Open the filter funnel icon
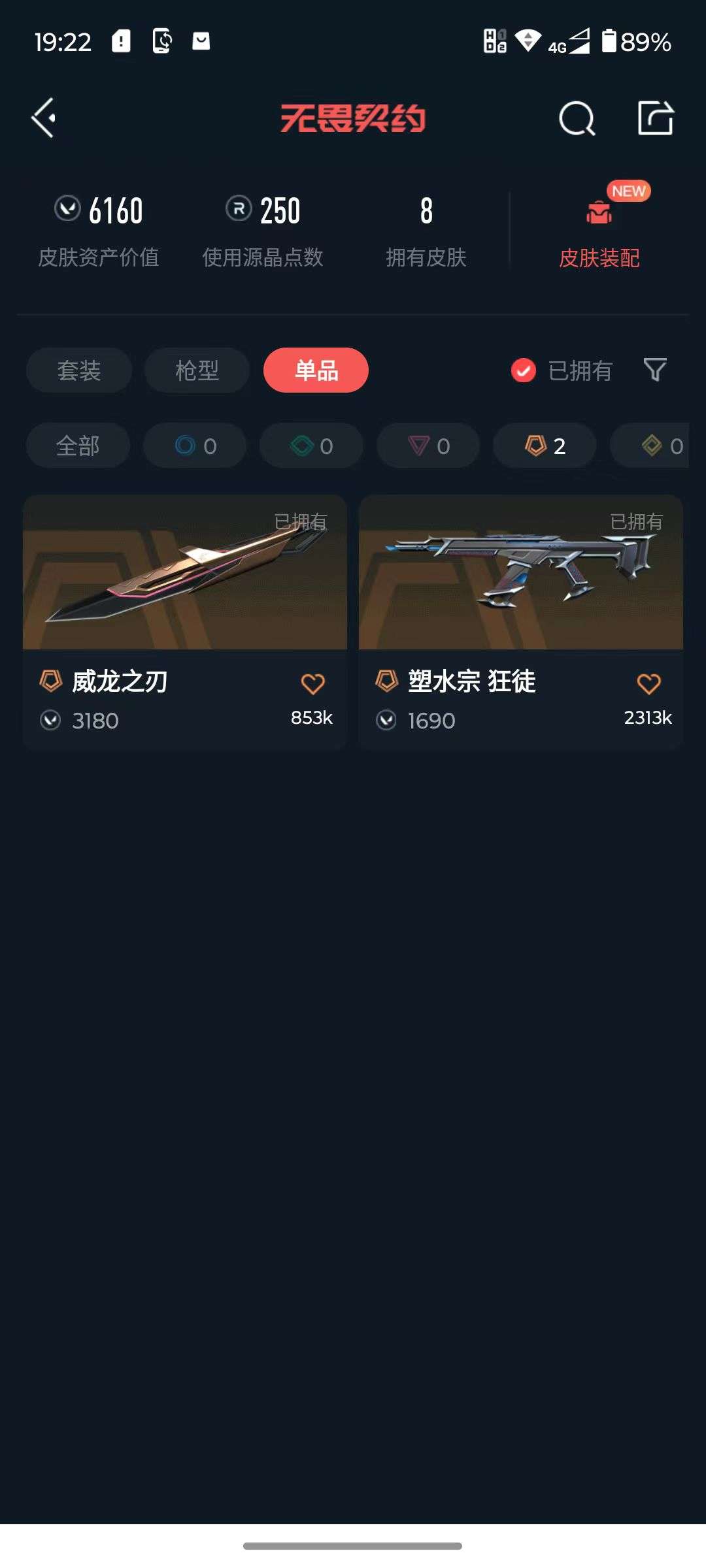Screen dimensions: 706x1568 point(655,370)
